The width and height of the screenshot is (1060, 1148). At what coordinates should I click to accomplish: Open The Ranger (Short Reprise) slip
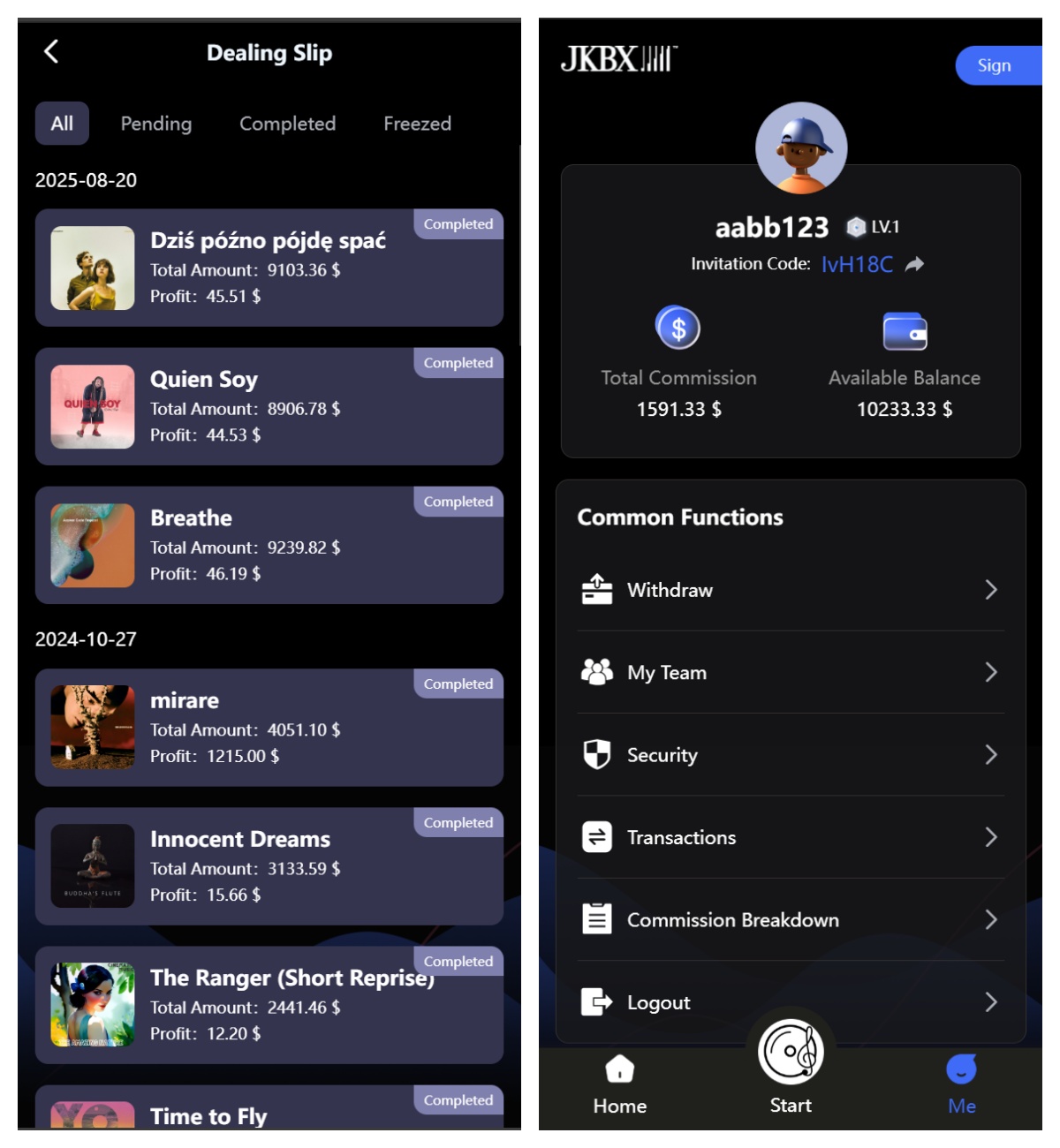tap(269, 1005)
